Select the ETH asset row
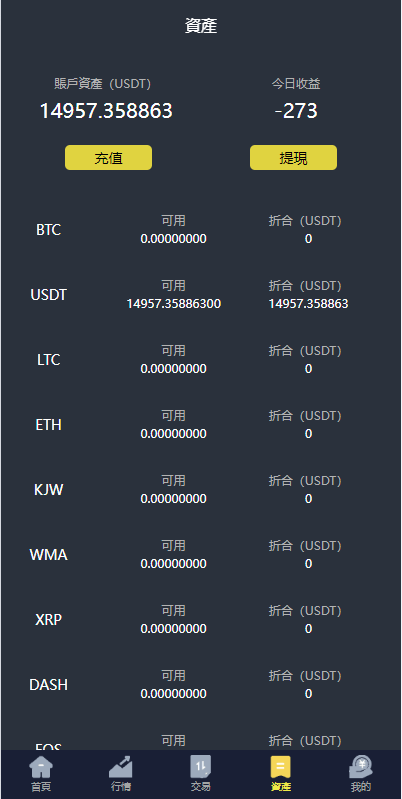Viewport: 402px width, 799px height. coord(201,425)
